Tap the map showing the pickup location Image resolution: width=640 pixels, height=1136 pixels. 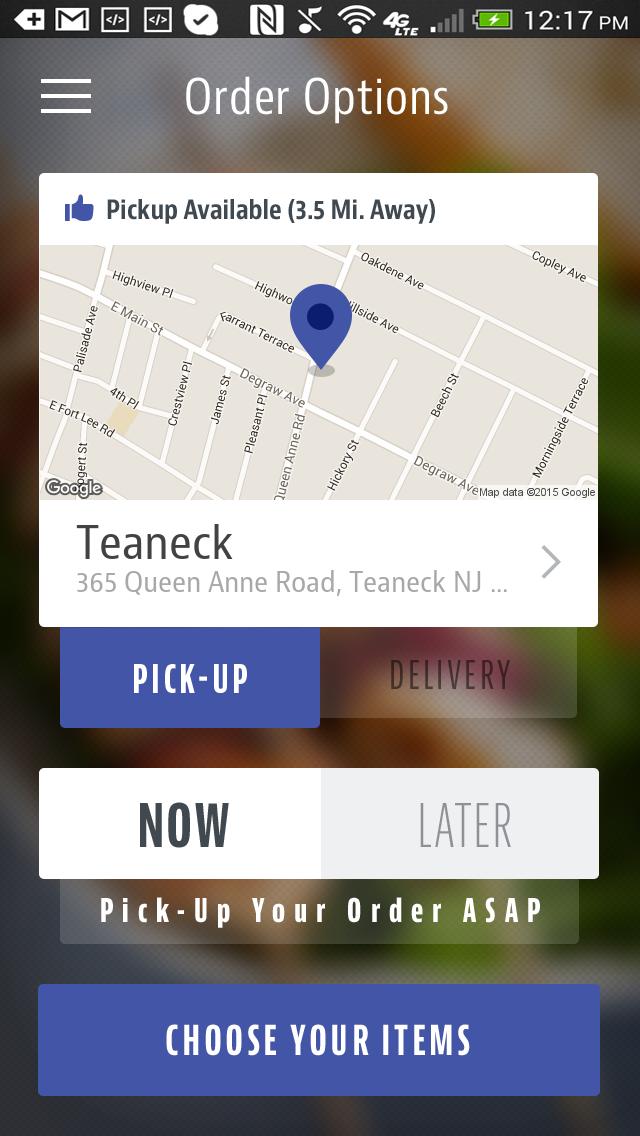point(318,372)
